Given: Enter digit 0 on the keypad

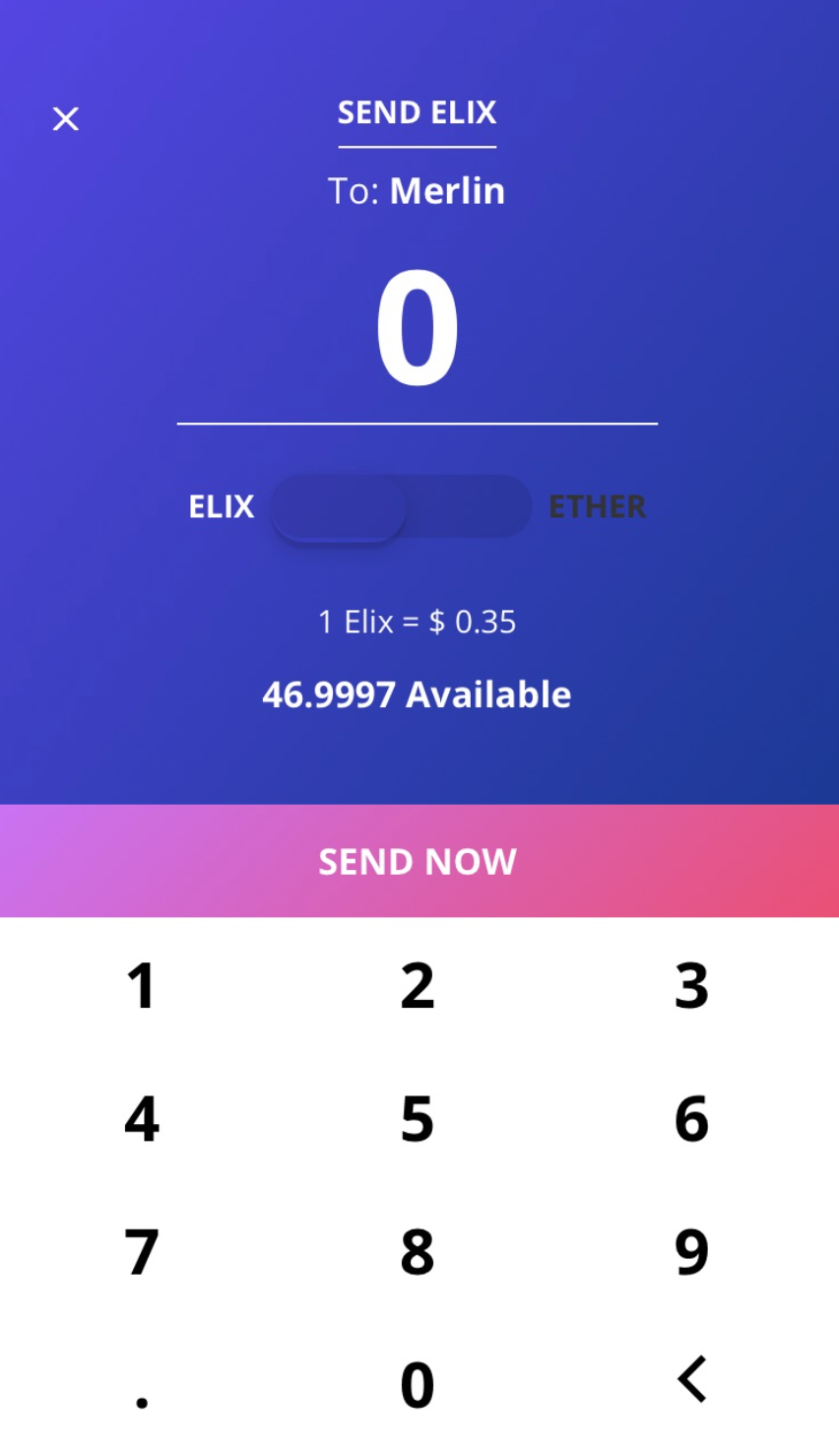Looking at the screenshot, I should [x=418, y=1384].
